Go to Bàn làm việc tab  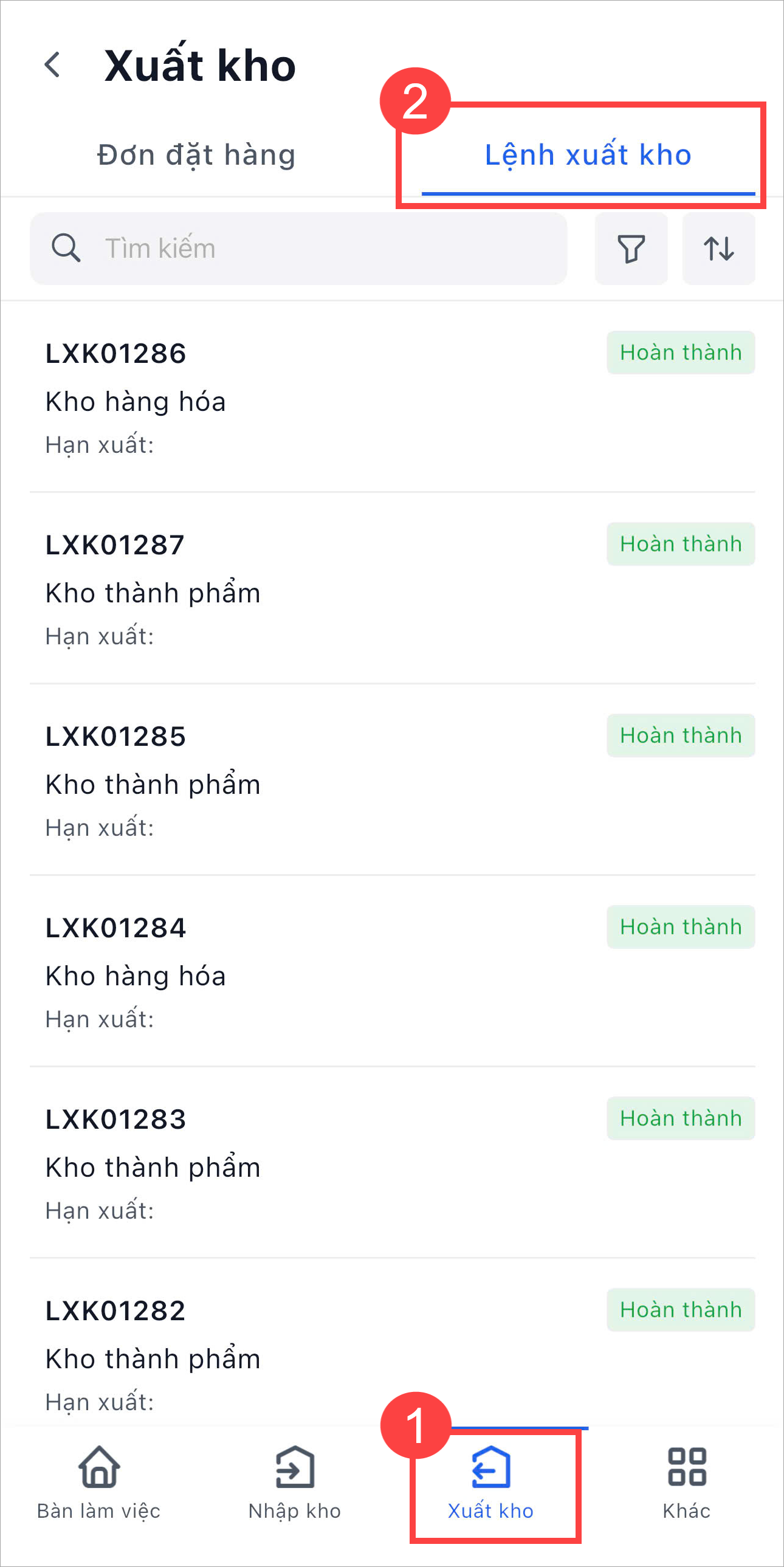[x=98, y=1483]
